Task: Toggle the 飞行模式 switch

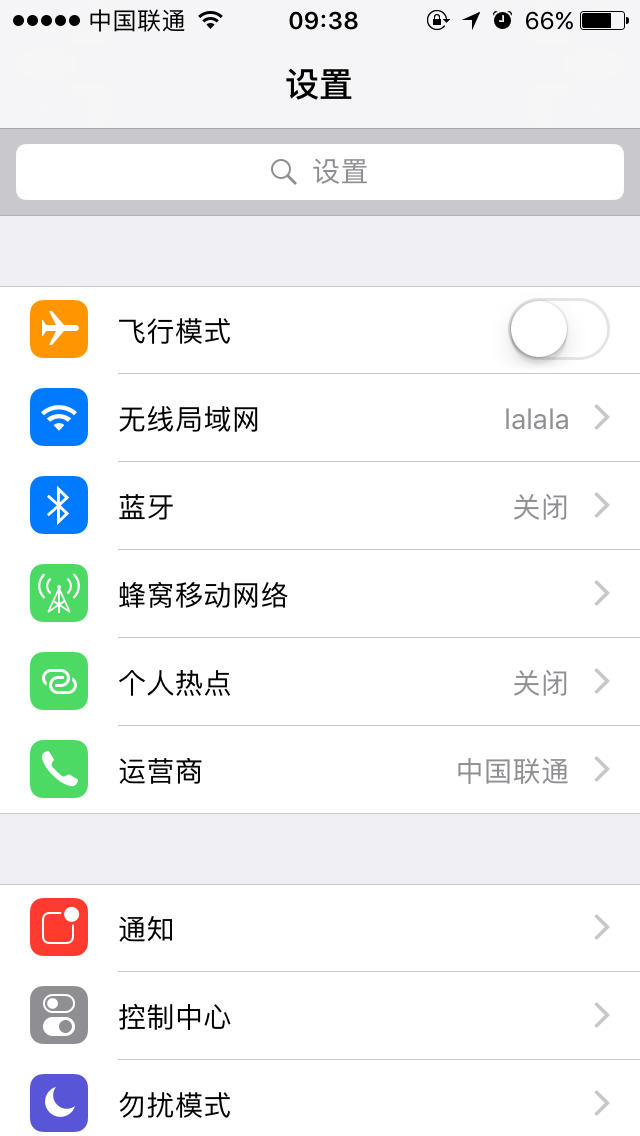Action: (559, 329)
